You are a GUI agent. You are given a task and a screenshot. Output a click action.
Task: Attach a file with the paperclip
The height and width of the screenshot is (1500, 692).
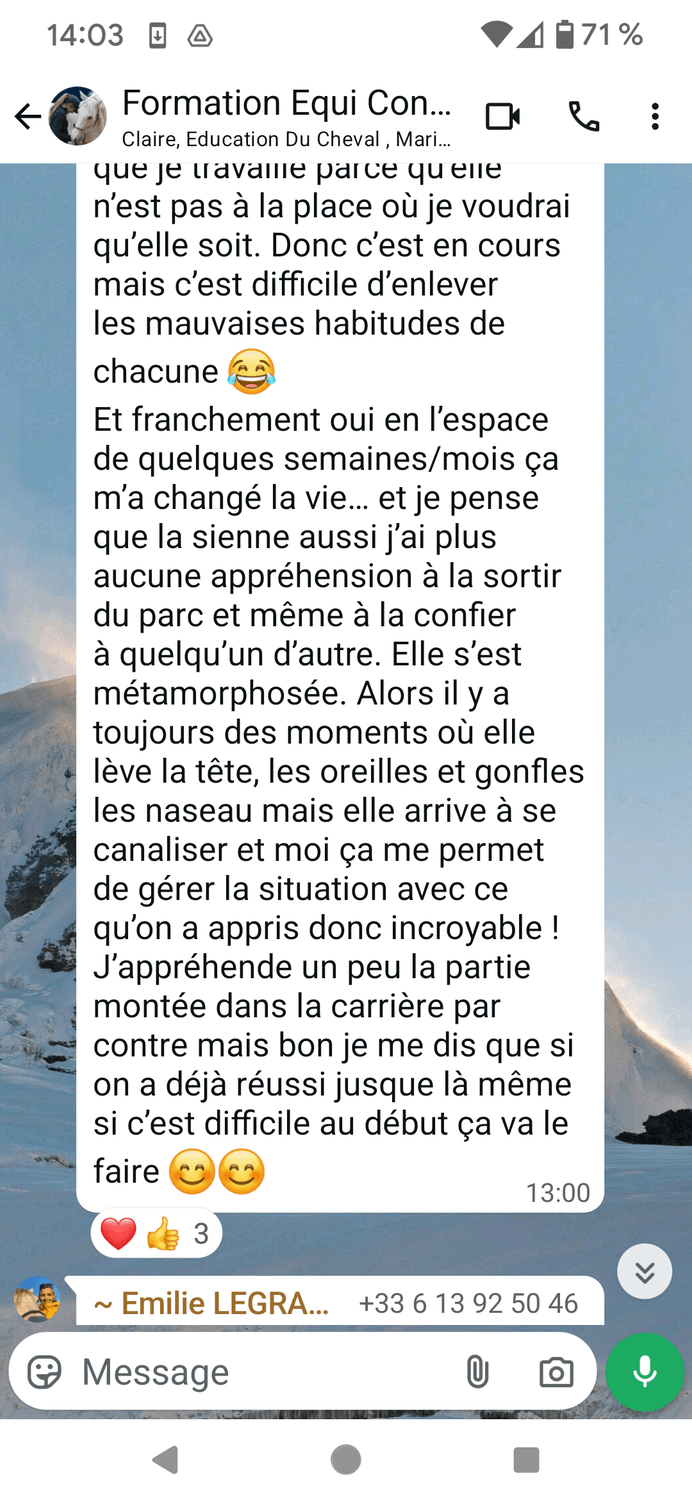pos(478,1372)
